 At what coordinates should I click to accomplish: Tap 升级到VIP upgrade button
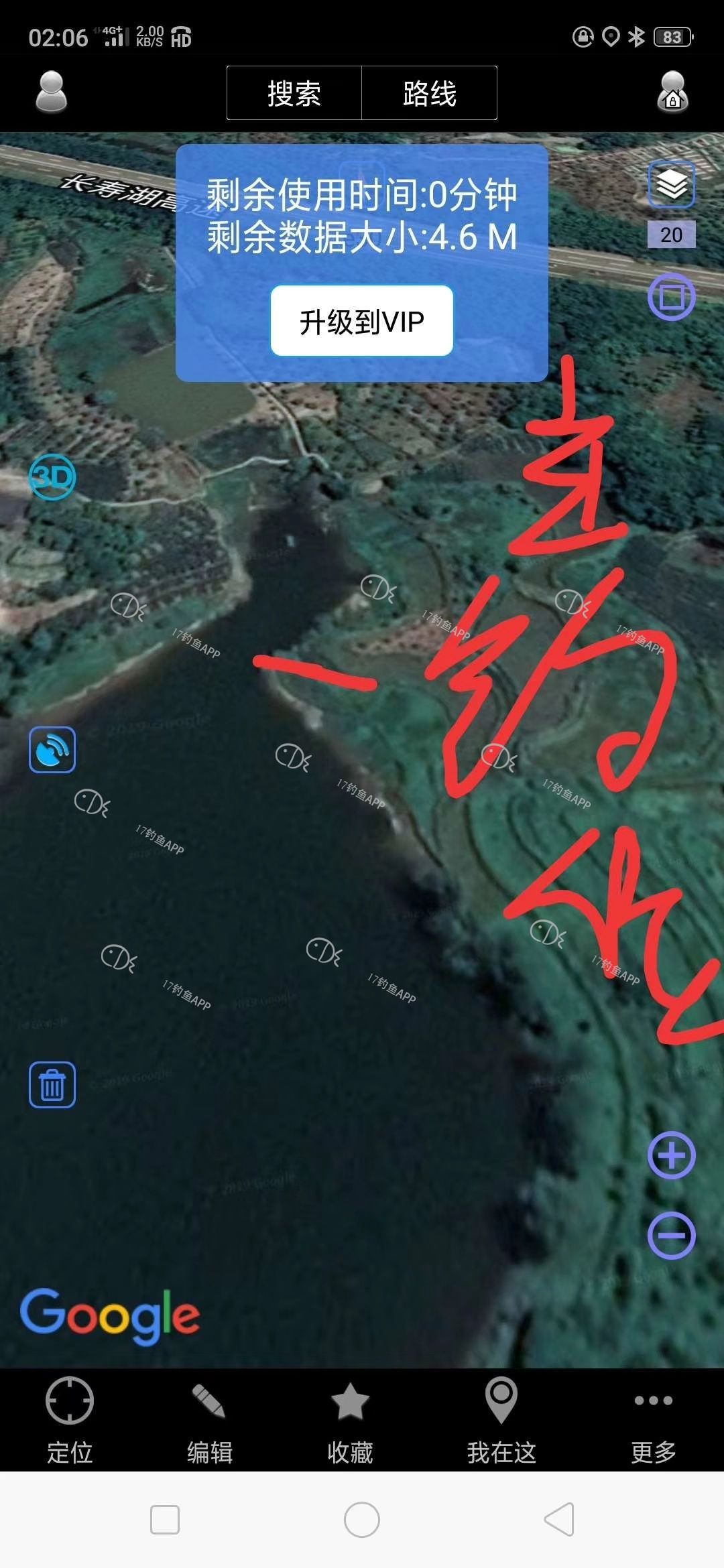(x=362, y=321)
